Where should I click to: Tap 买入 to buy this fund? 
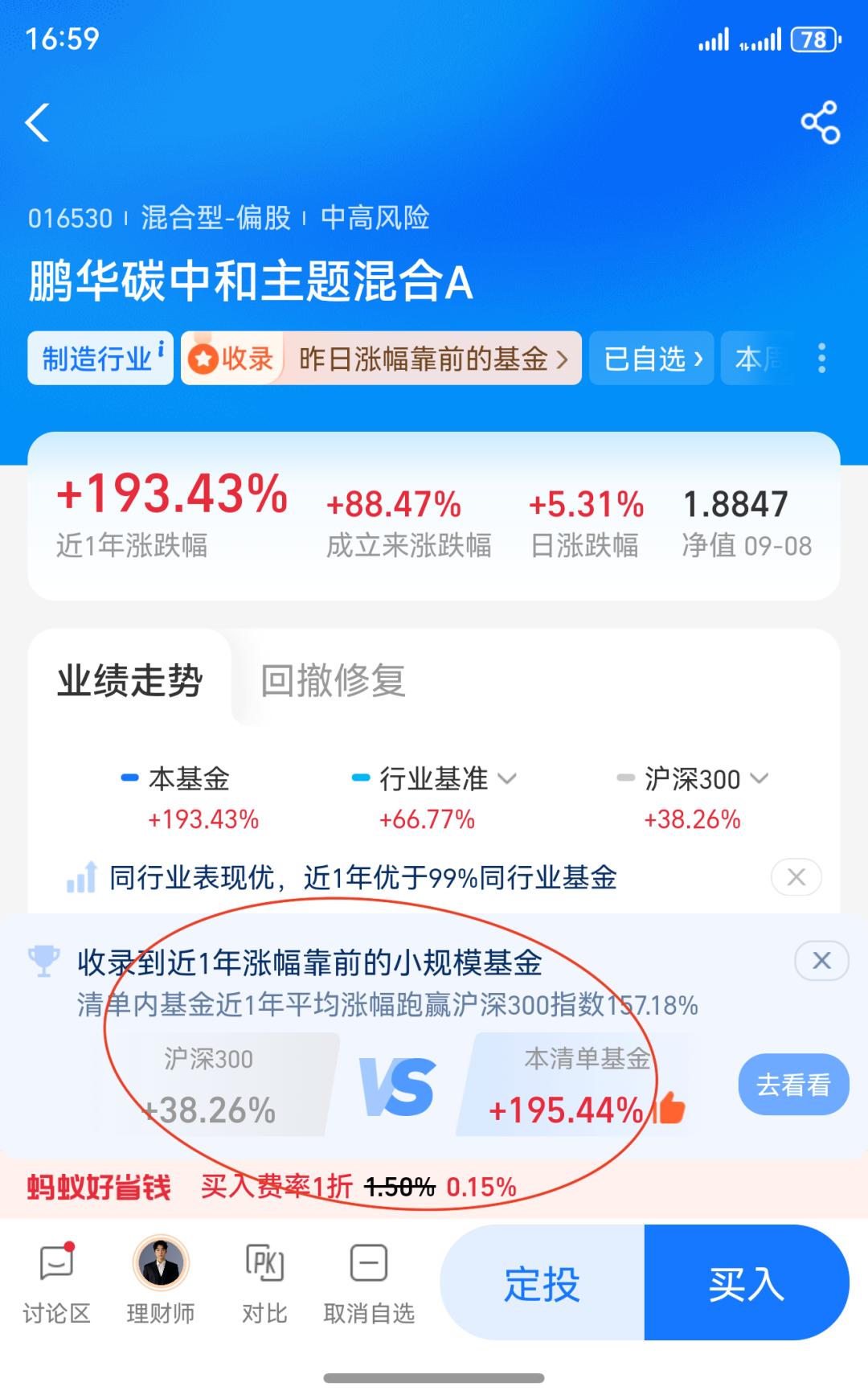[746, 1284]
